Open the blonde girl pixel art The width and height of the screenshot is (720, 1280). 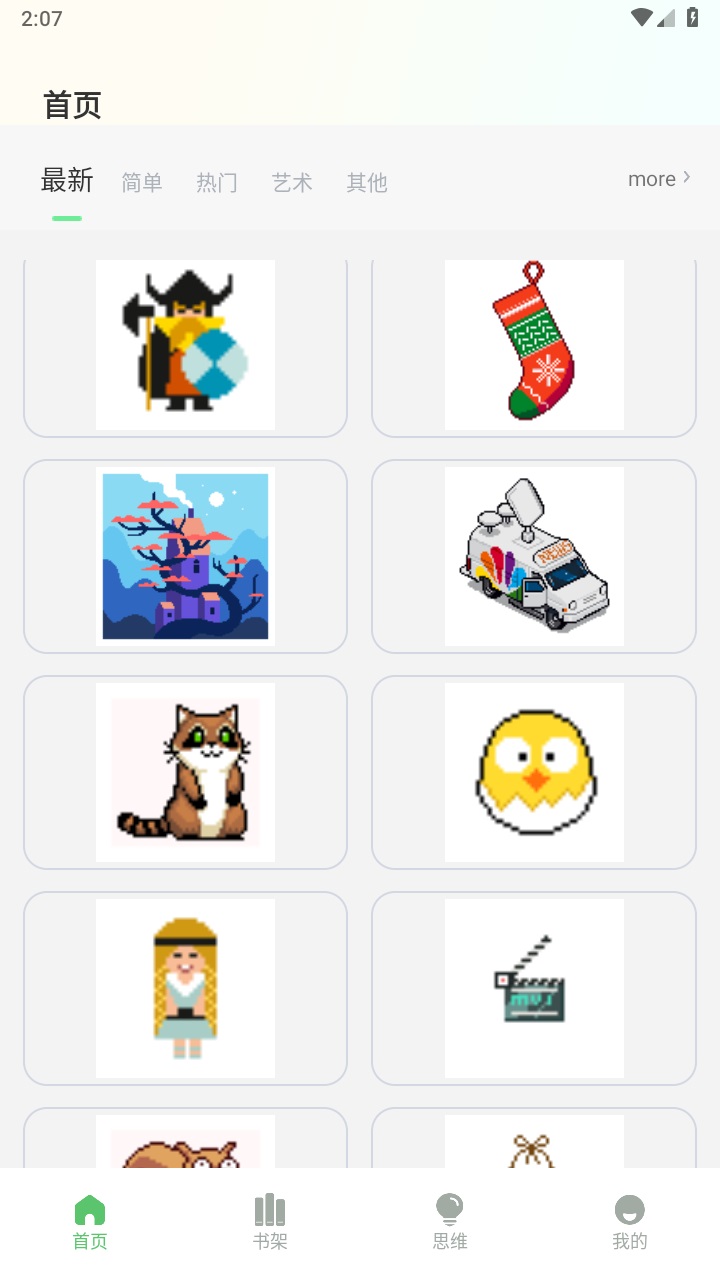(x=185, y=988)
